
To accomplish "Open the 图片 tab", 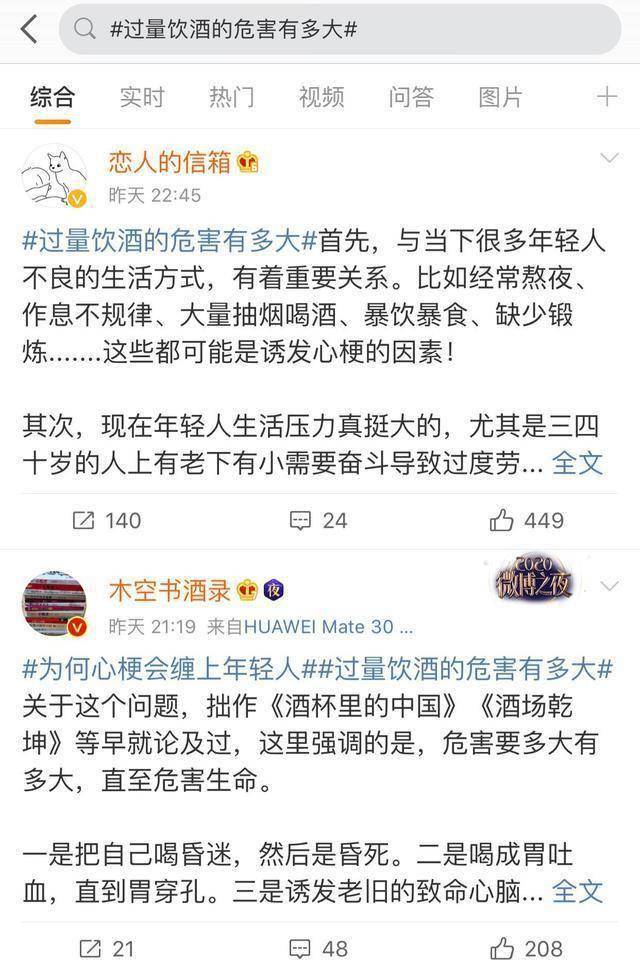I will coord(500,97).
